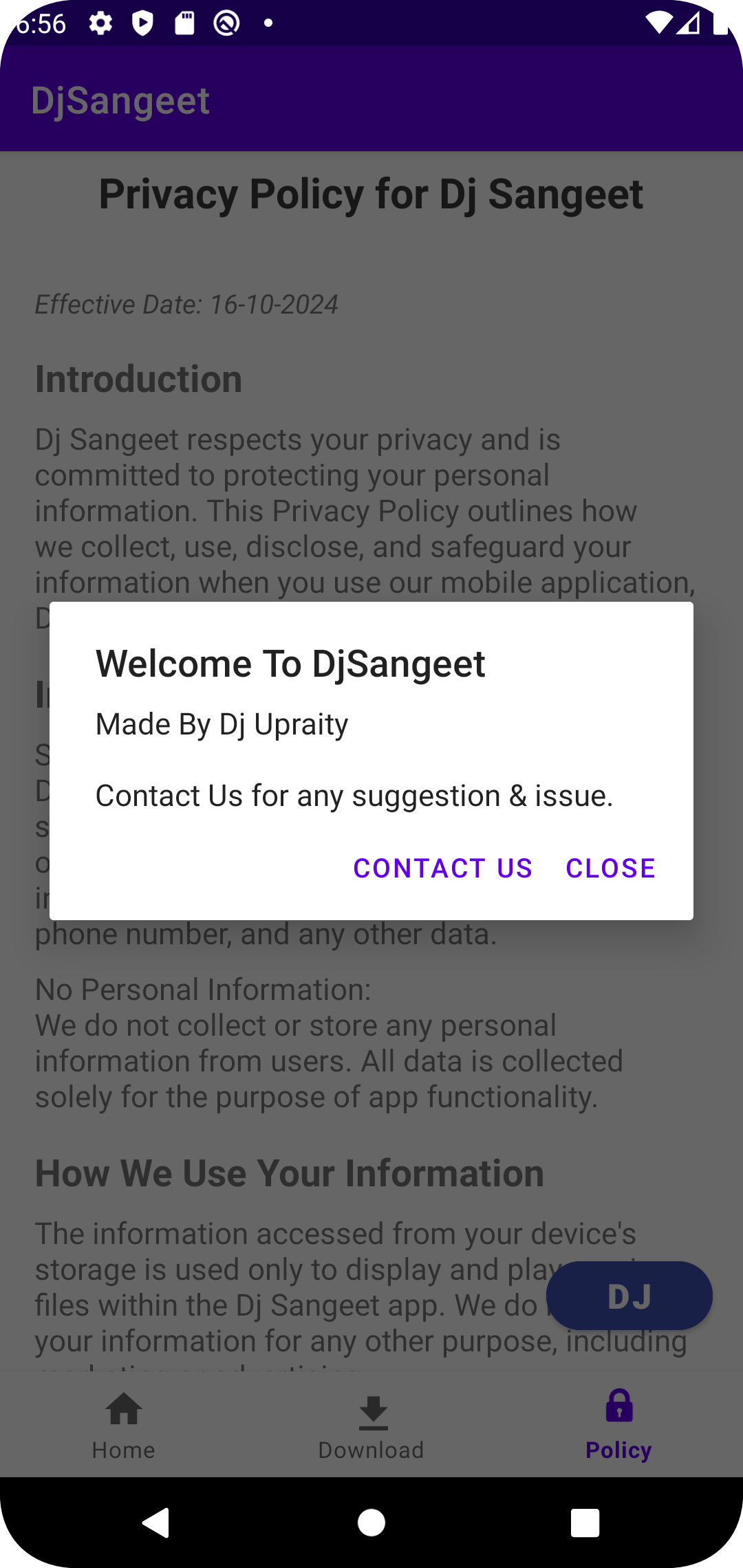The width and height of the screenshot is (743, 1568).
Task: Go to the system home screen
Action: 371,1522
